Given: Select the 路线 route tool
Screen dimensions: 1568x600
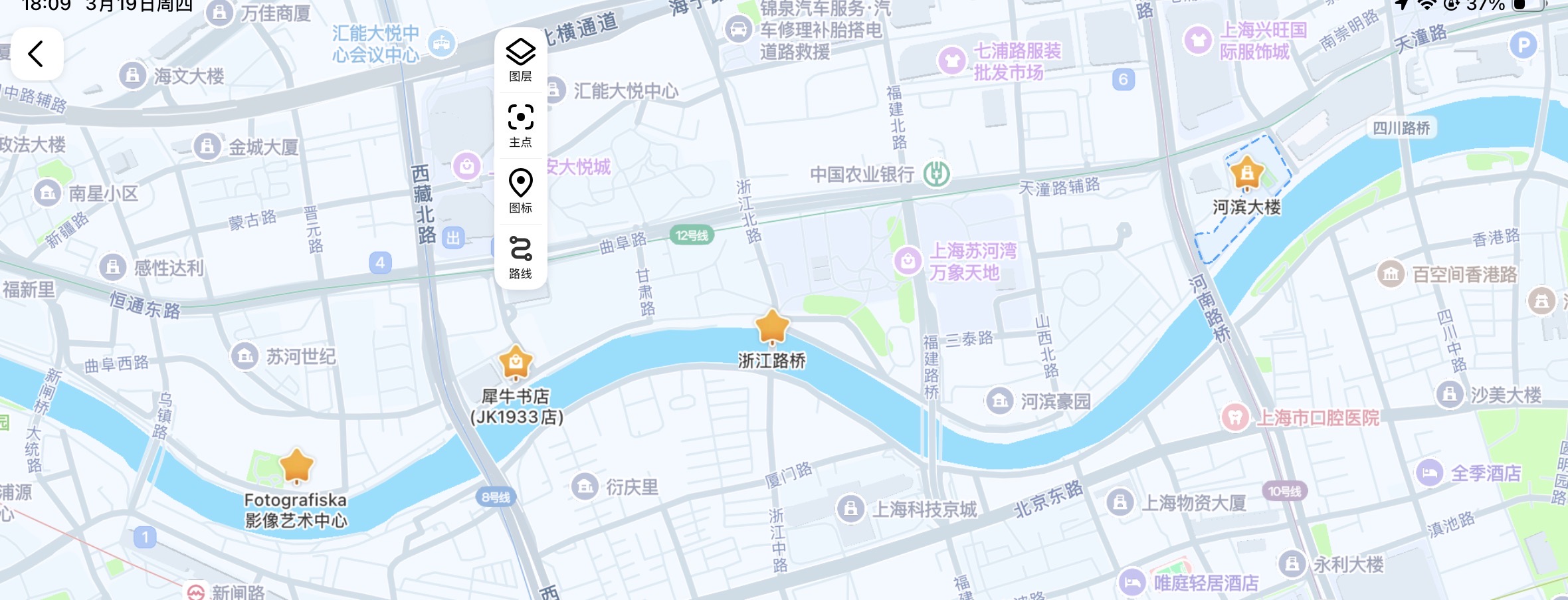Looking at the screenshot, I should click(x=520, y=256).
